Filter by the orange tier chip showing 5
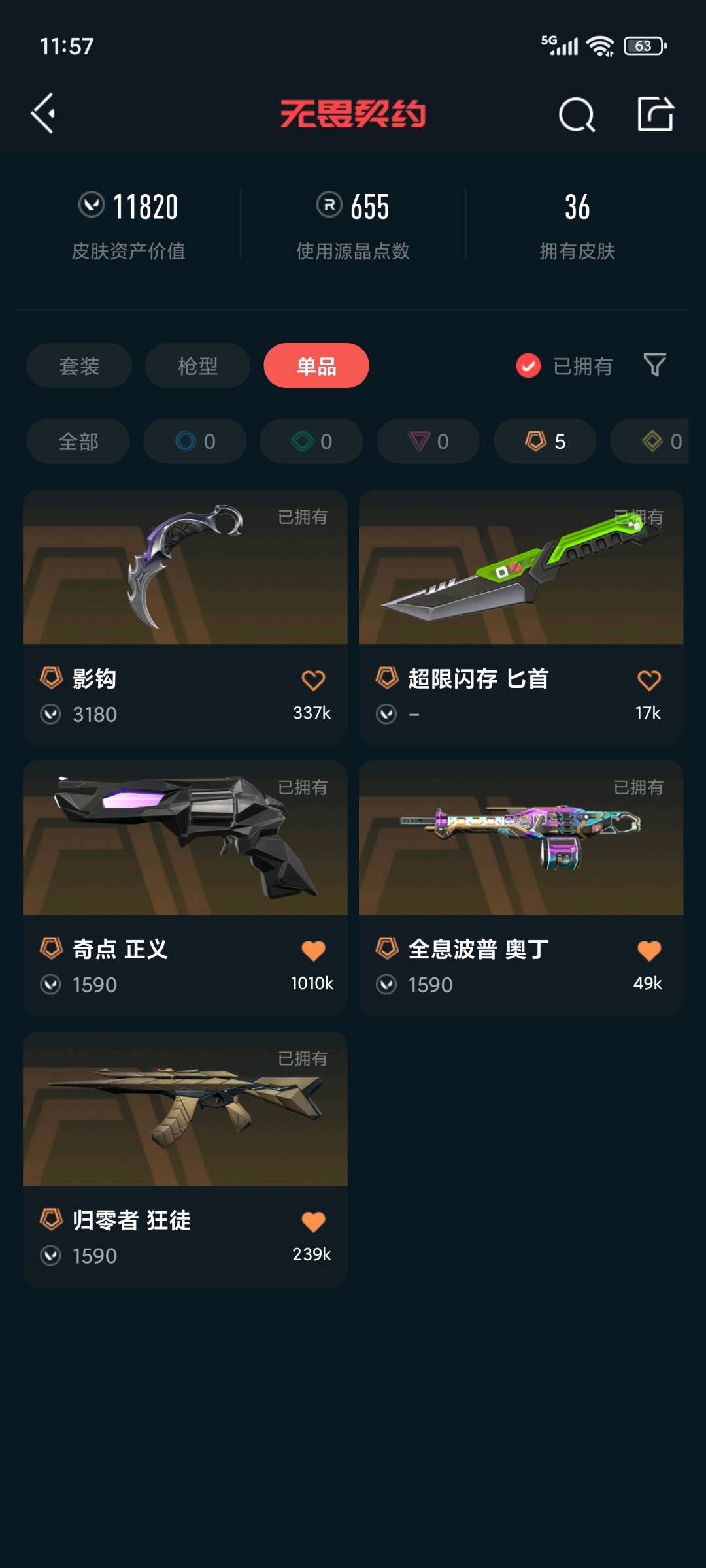 pyautogui.click(x=545, y=442)
